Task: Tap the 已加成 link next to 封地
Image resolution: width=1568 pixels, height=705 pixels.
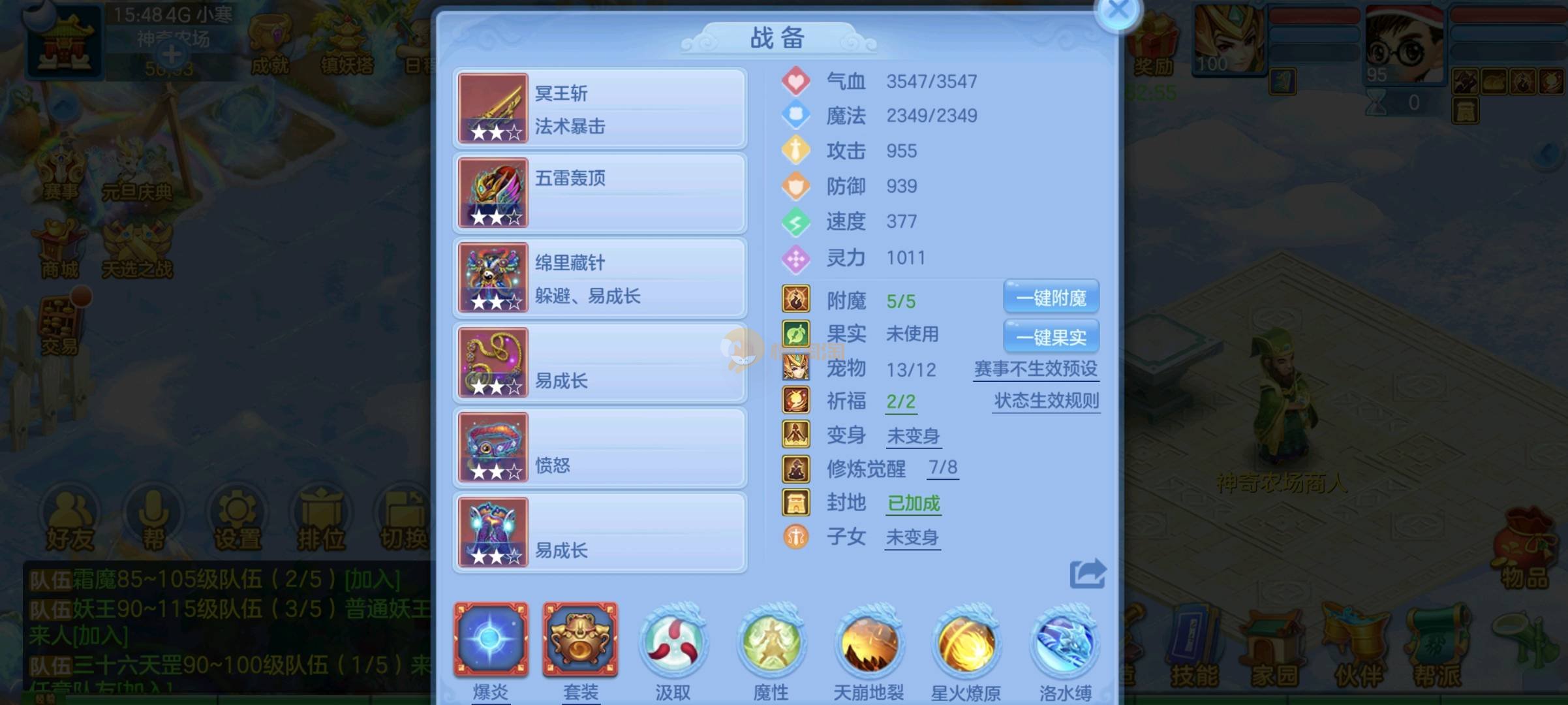Action: pos(913,503)
